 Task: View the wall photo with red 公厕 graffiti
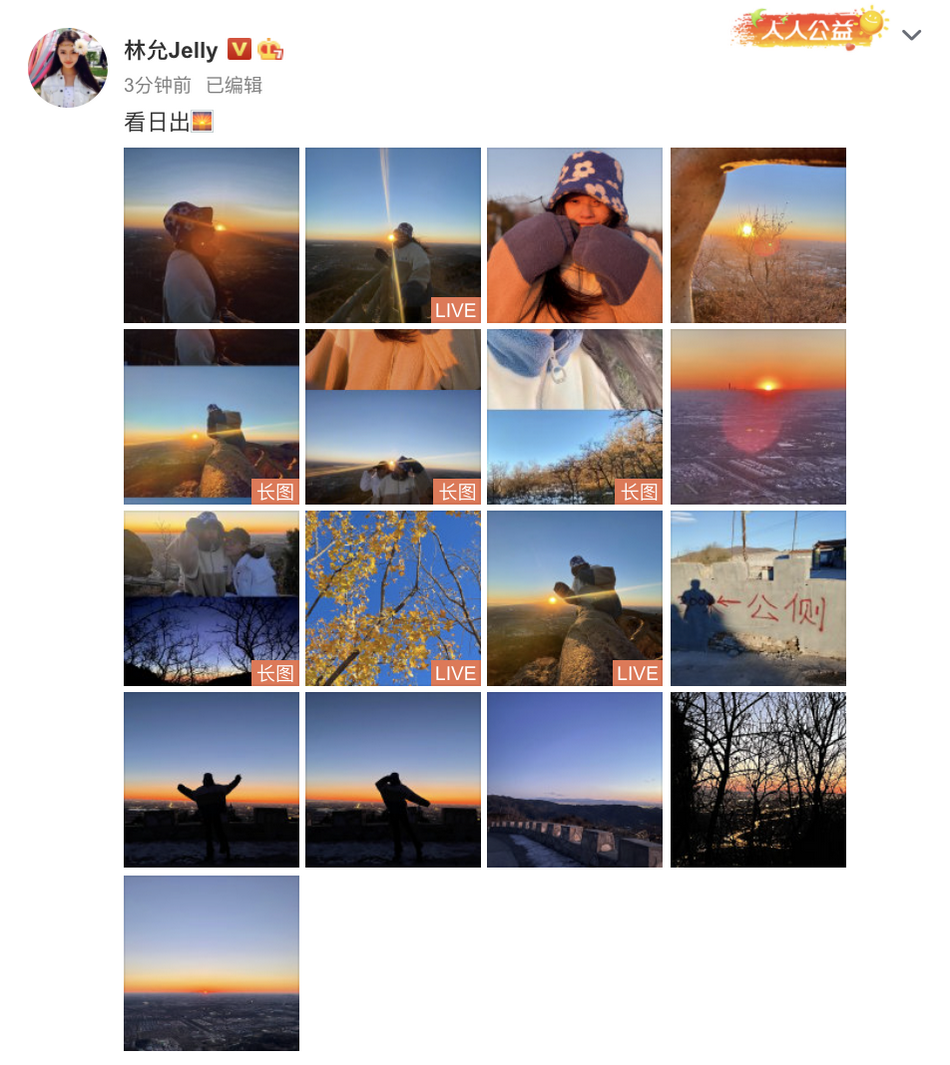point(758,598)
